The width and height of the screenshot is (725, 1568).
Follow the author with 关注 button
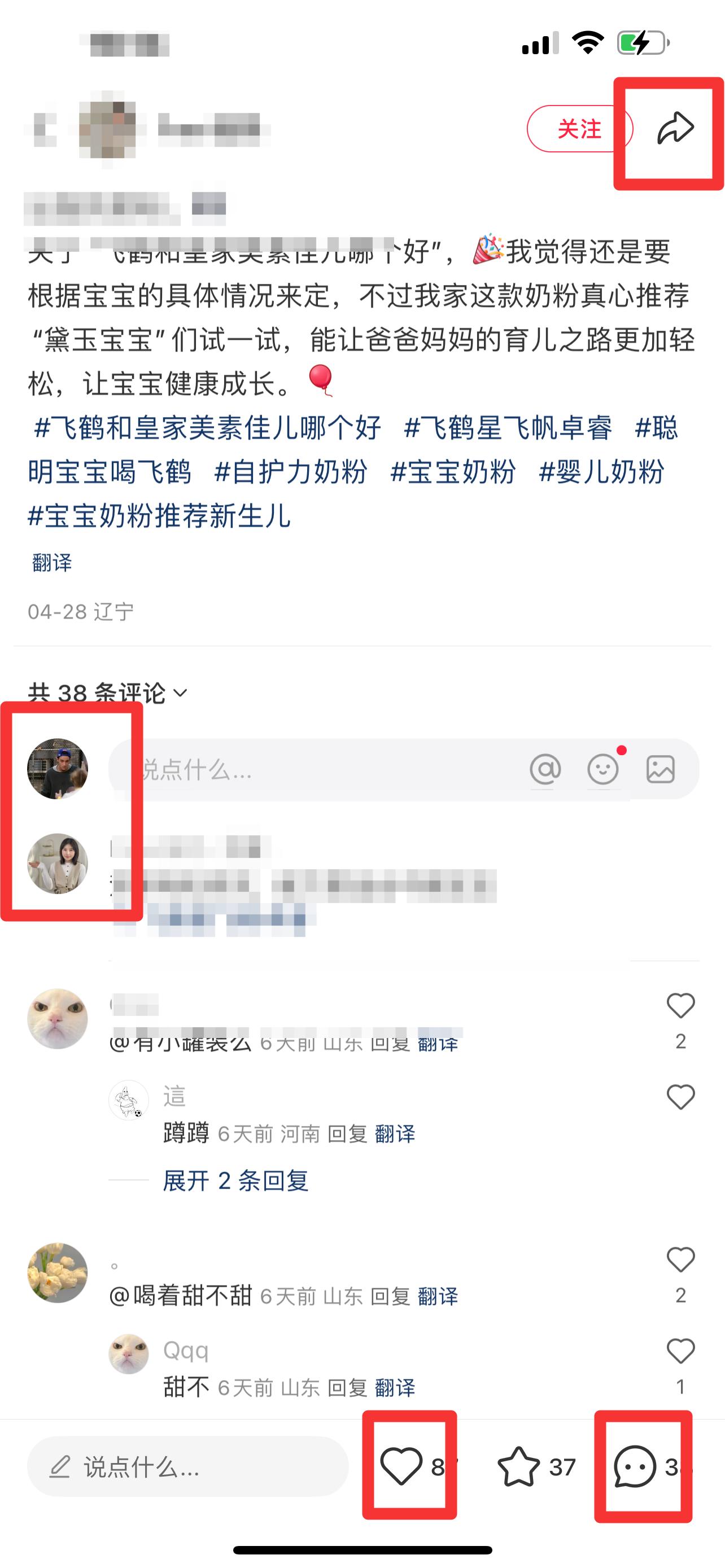coord(579,129)
